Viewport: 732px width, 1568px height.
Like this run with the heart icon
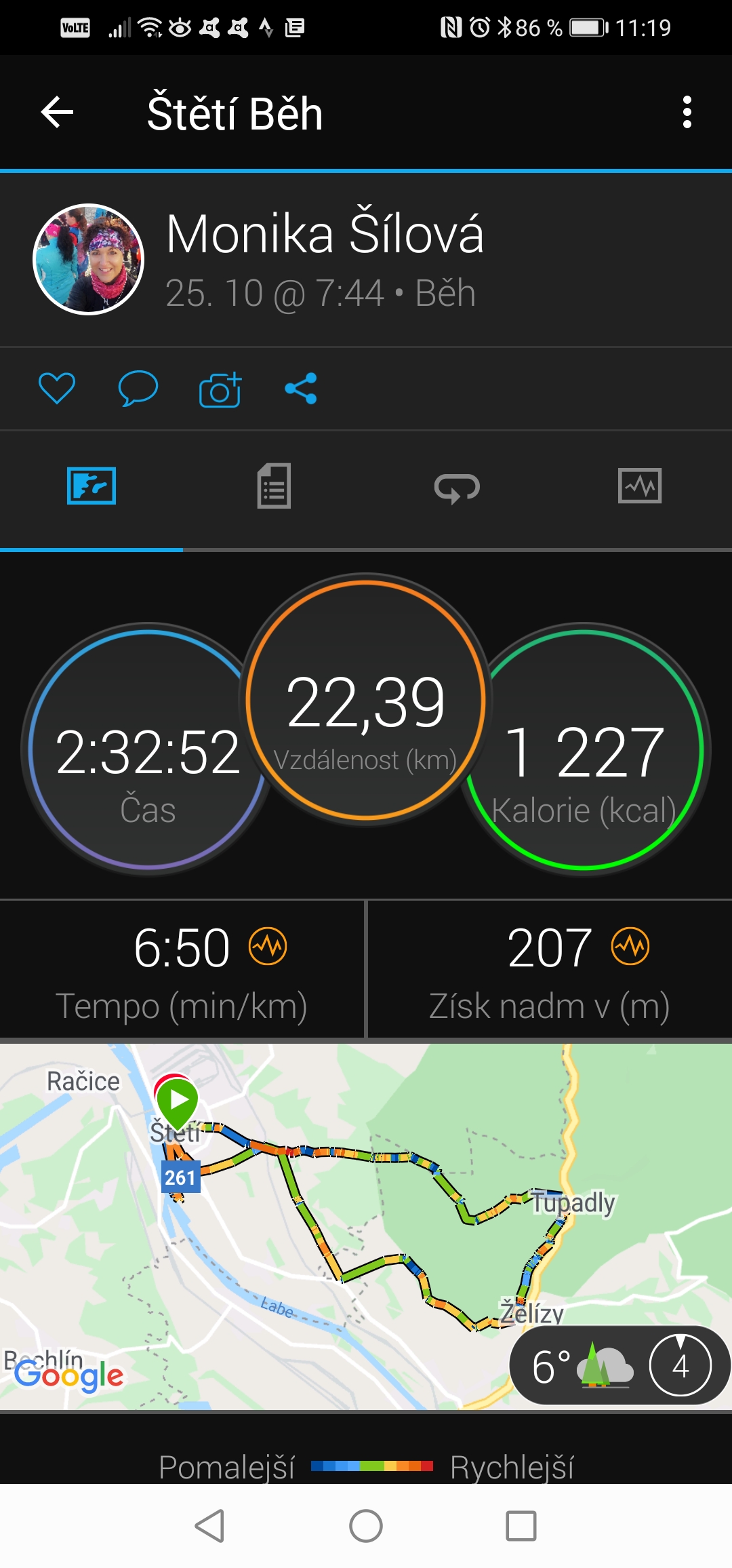(57, 389)
